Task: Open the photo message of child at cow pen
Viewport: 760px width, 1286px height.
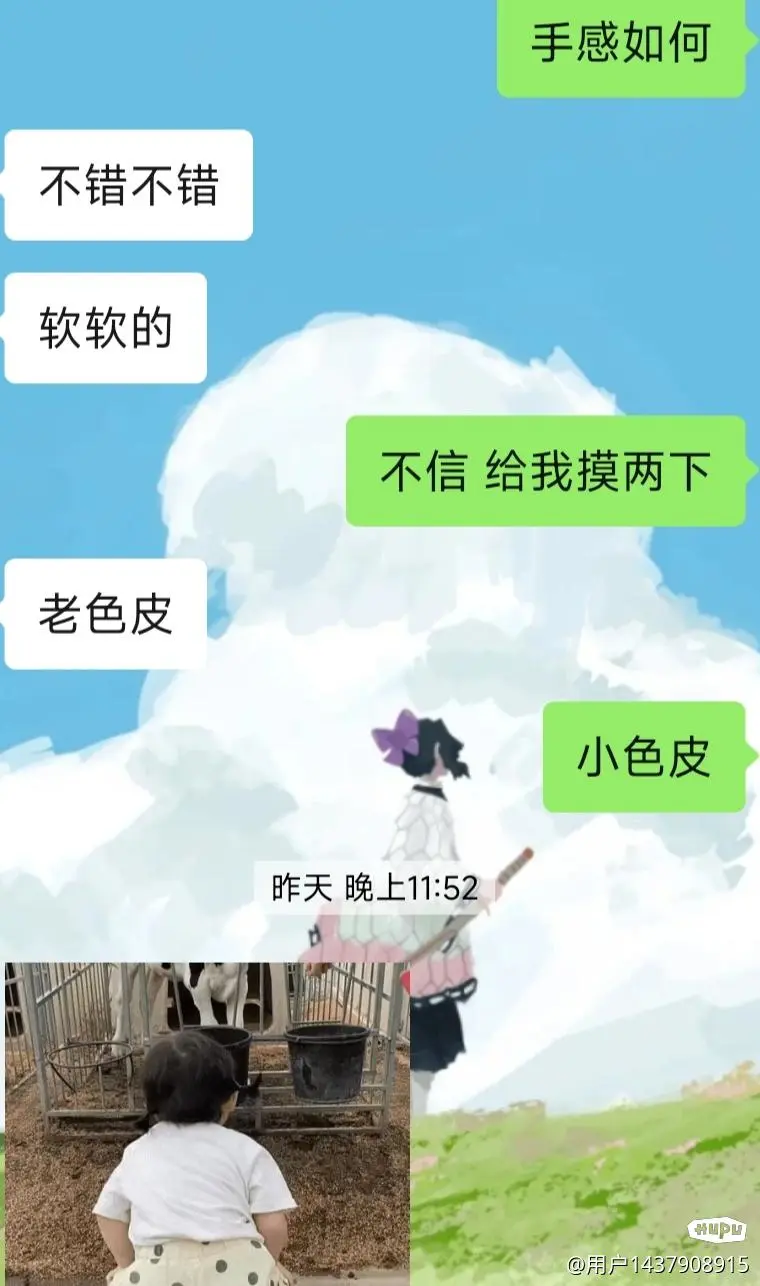Action: tap(206, 1122)
